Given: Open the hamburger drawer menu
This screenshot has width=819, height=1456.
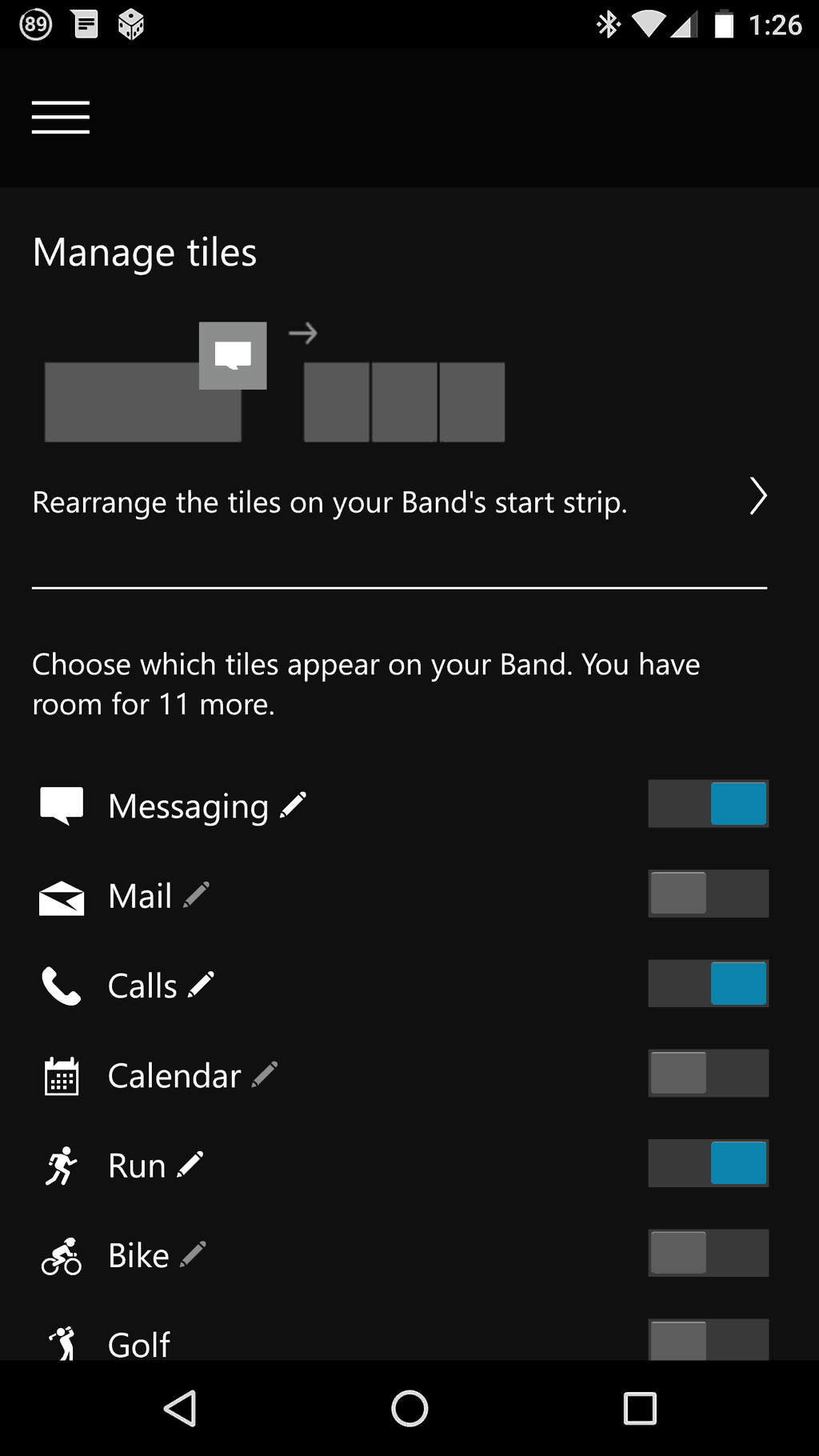Looking at the screenshot, I should click(61, 118).
